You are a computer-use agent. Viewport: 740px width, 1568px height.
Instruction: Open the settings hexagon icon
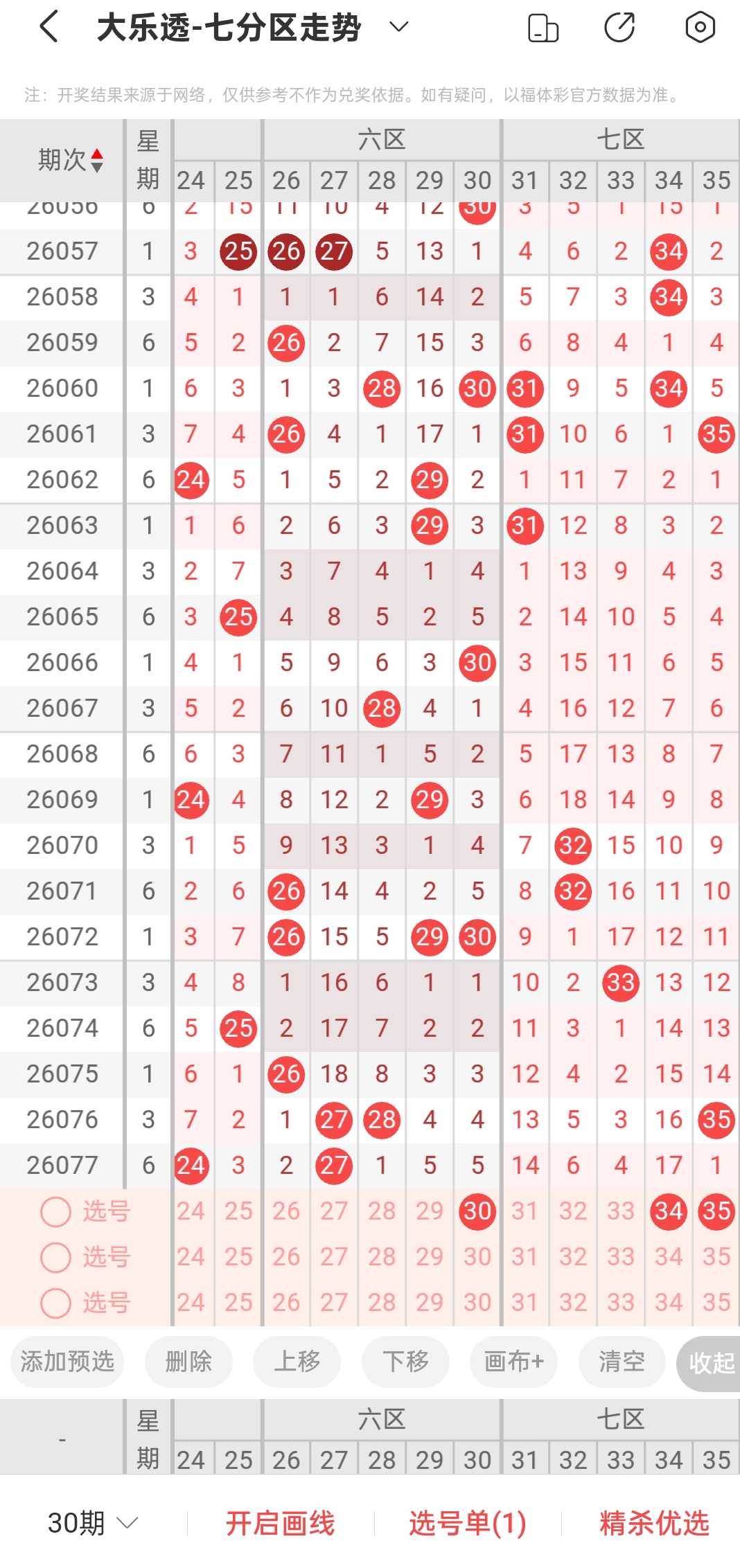700,28
